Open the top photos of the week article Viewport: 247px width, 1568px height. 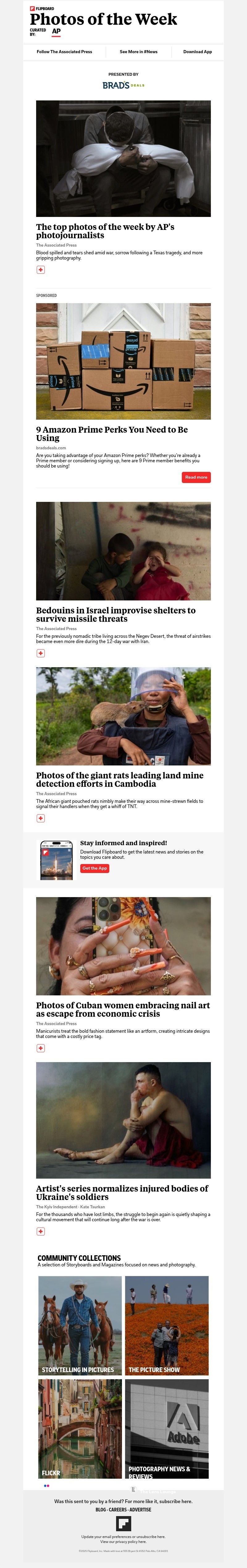105,231
